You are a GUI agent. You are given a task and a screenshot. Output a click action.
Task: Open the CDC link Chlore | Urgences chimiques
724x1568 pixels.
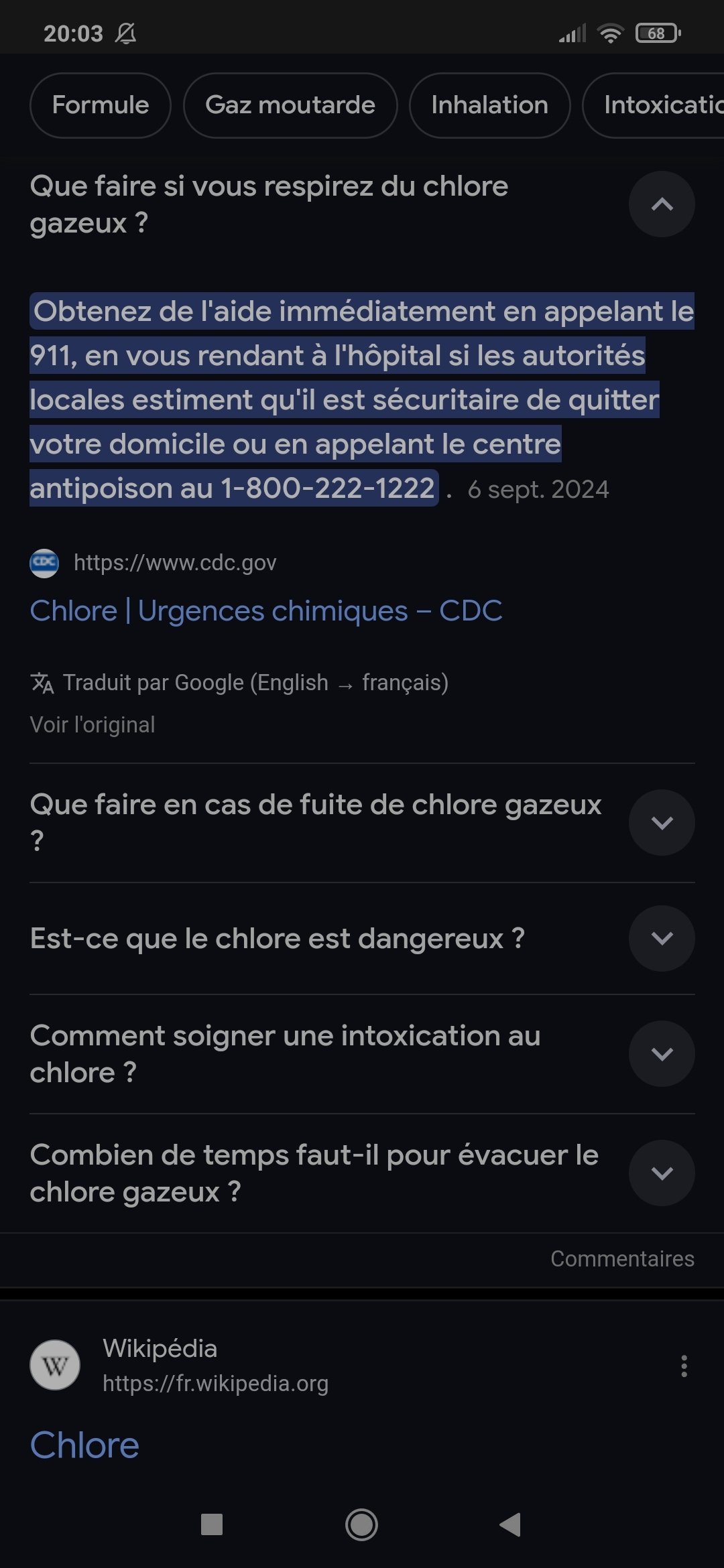(266, 610)
